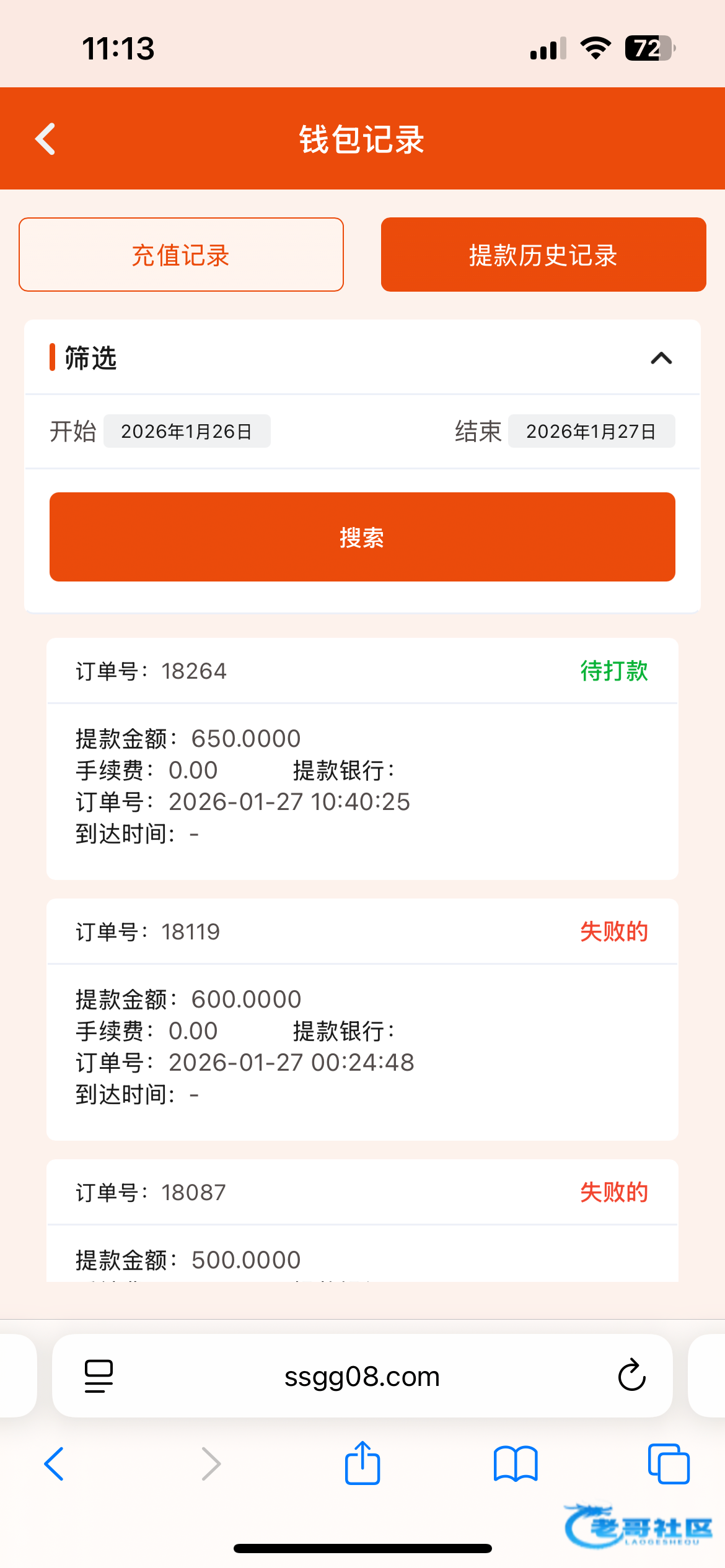Open Safari page settings menu icon
725x1568 pixels.
pyautogui.click(x=99, y=1376)
